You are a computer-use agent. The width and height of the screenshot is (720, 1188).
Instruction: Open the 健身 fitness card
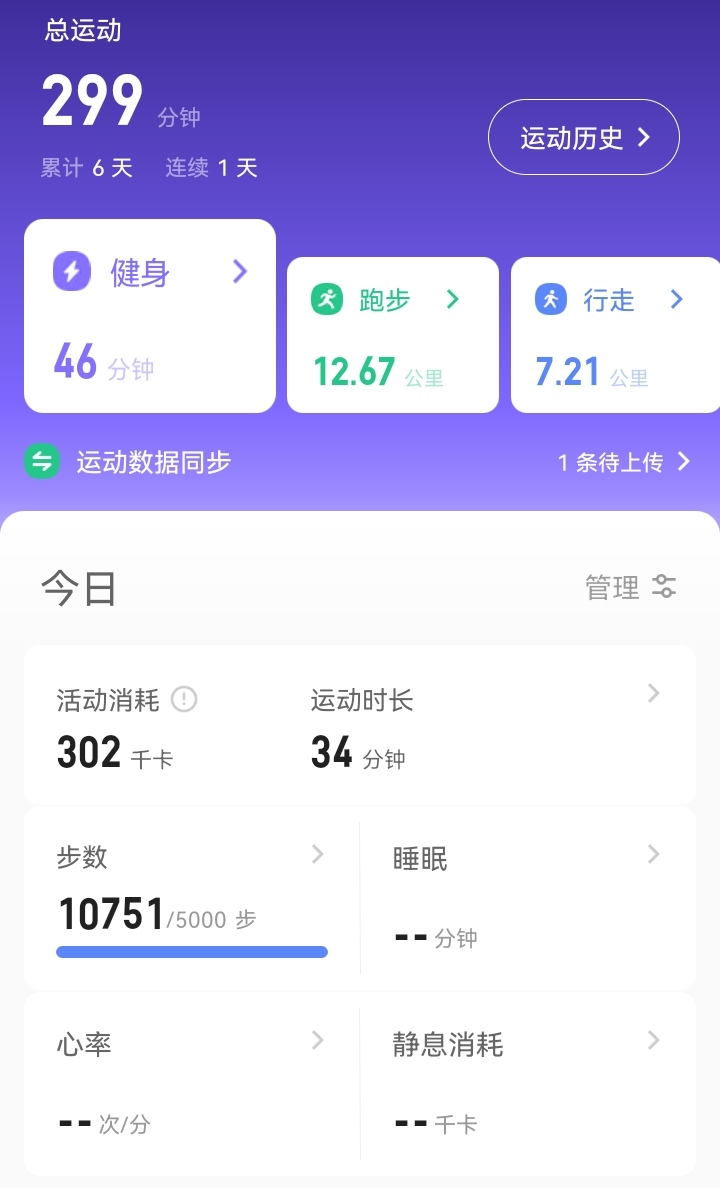pos(150,315)
